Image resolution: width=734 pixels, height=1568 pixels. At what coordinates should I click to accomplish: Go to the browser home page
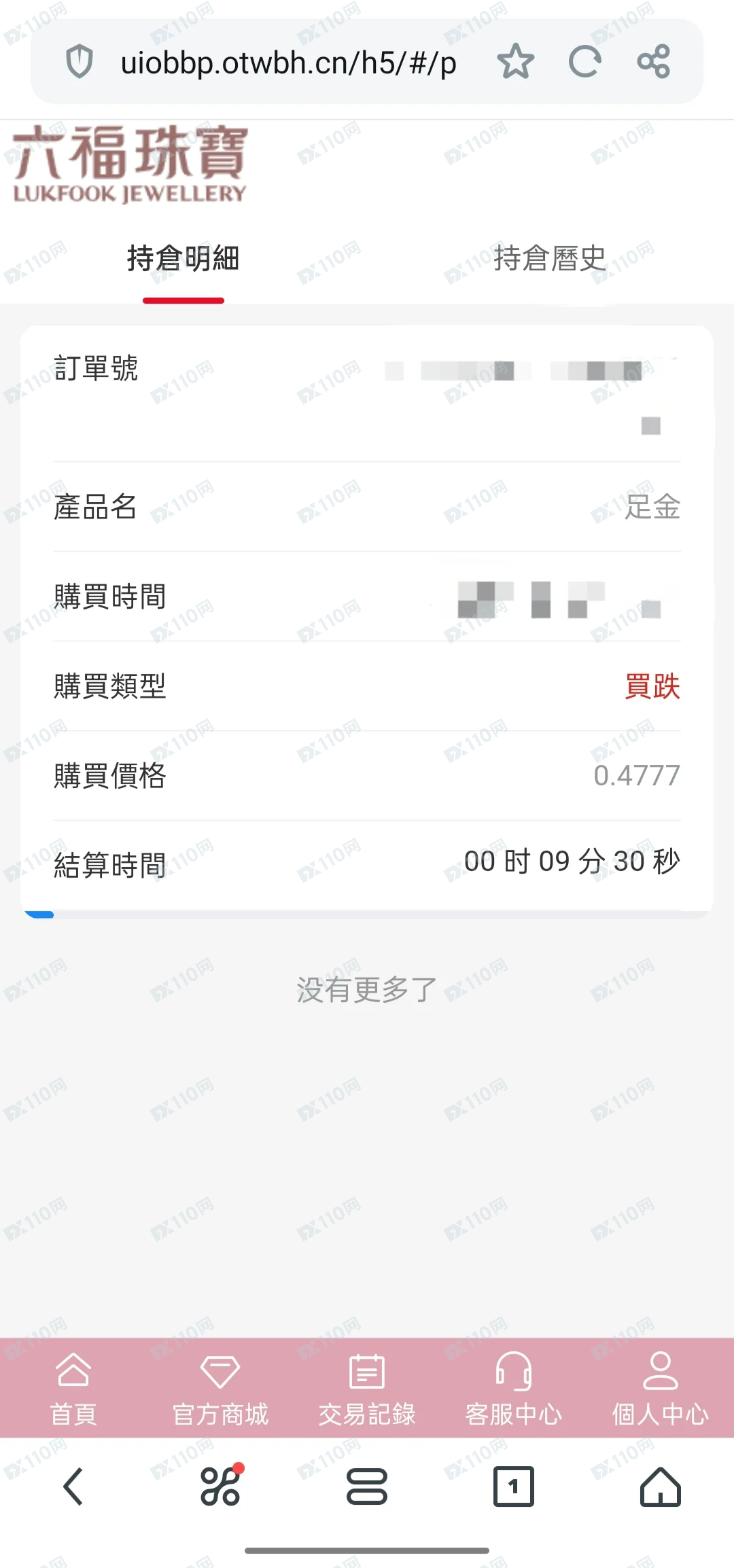coord(661,1486)
